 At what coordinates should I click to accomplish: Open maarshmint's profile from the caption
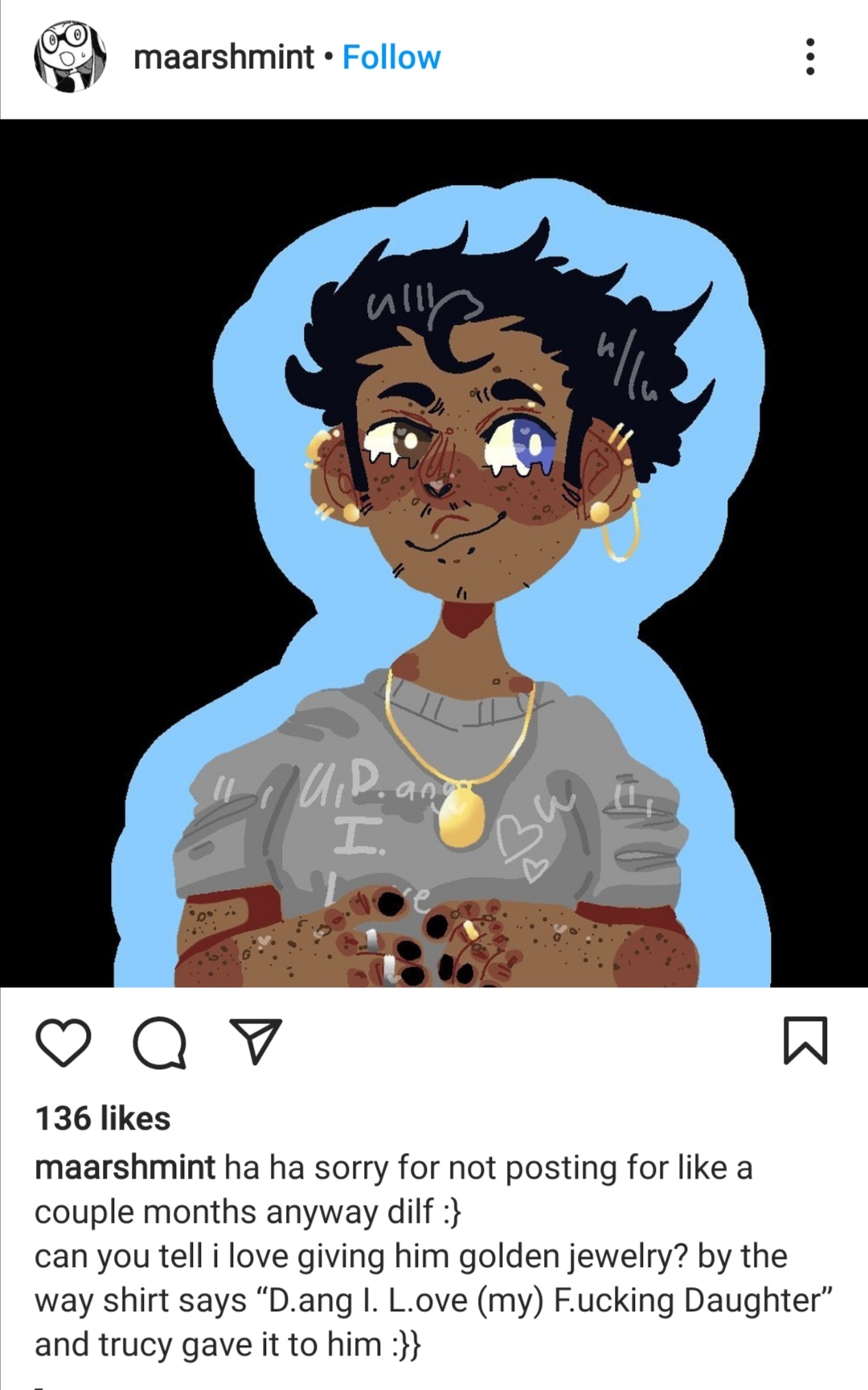[x=125, y=1167]
